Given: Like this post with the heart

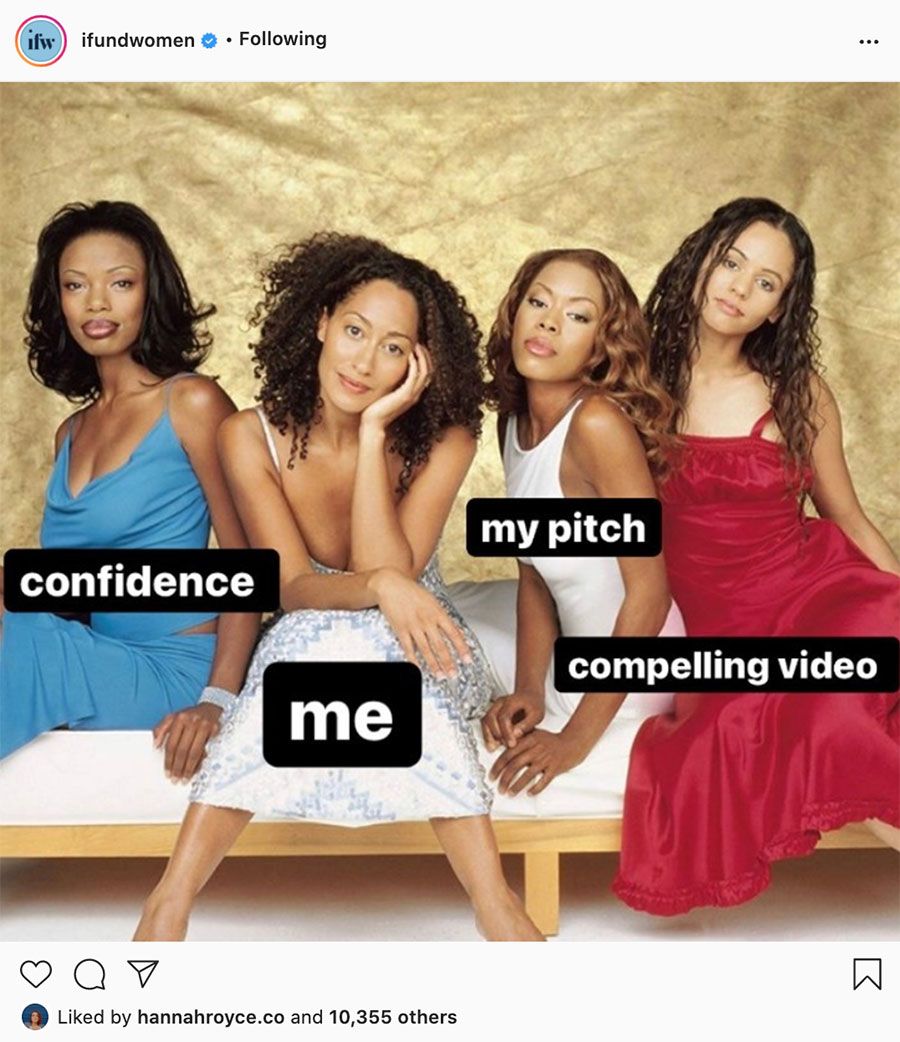Looking at the screenshot, I should [x=36, y=973].
